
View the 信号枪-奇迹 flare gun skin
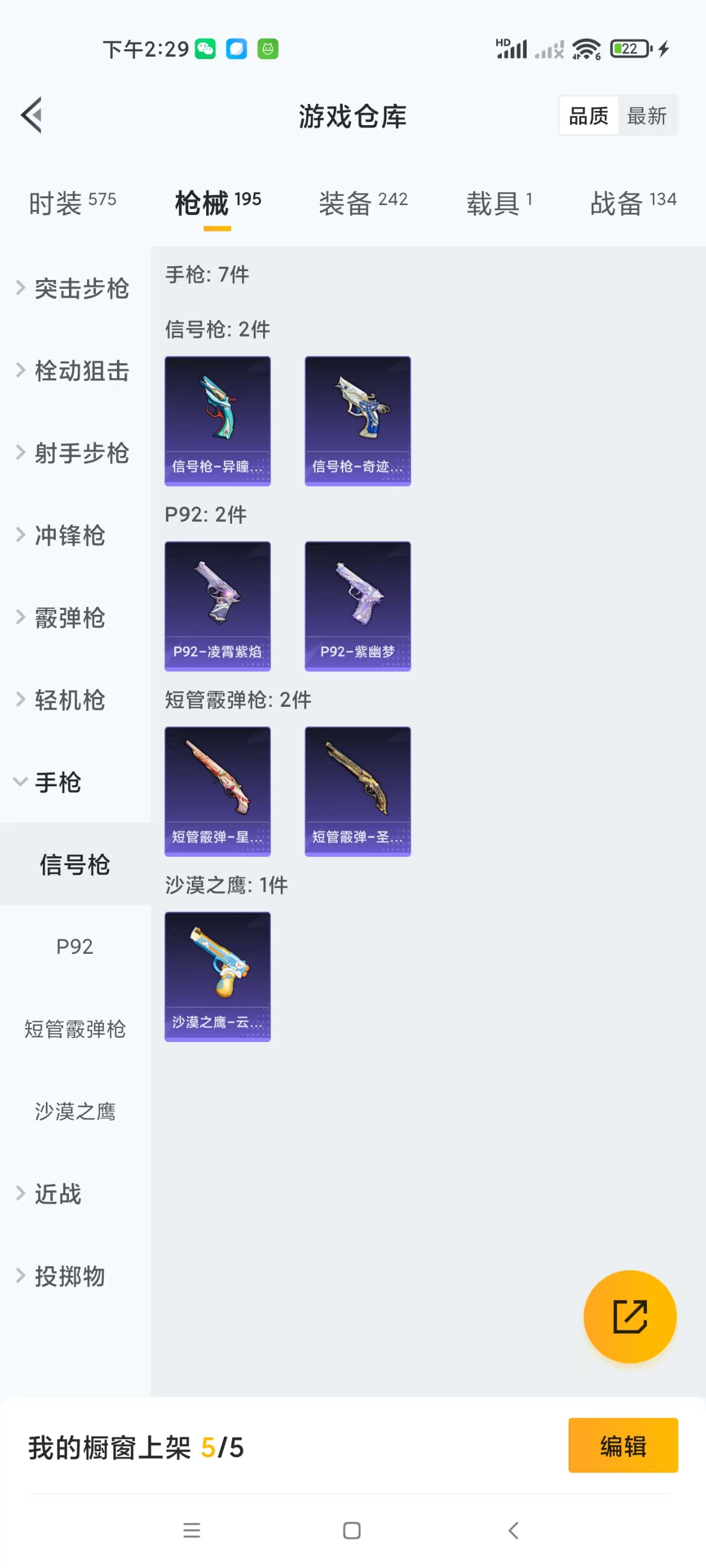pyautogui.click(x=357, y=420)
